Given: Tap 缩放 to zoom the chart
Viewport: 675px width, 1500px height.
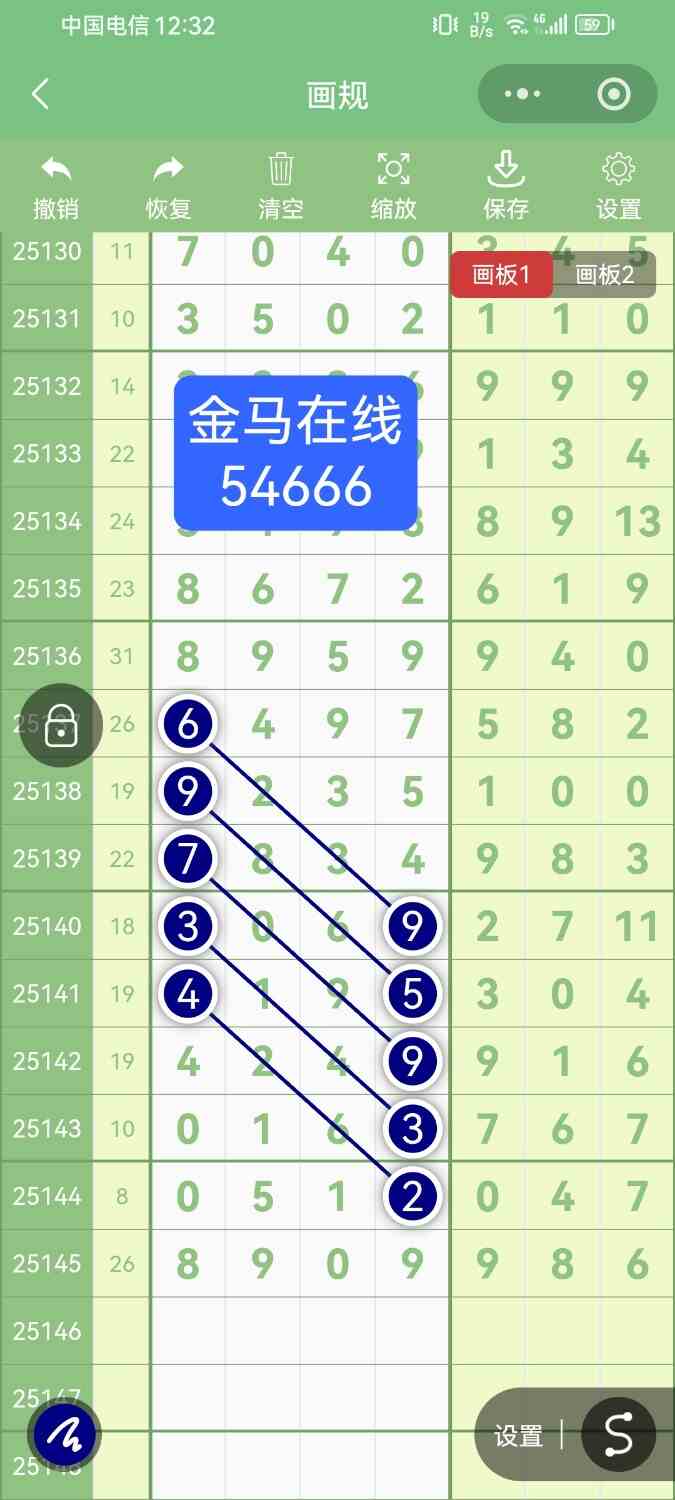Looking at the screenshot, I should tap(393, 187).
